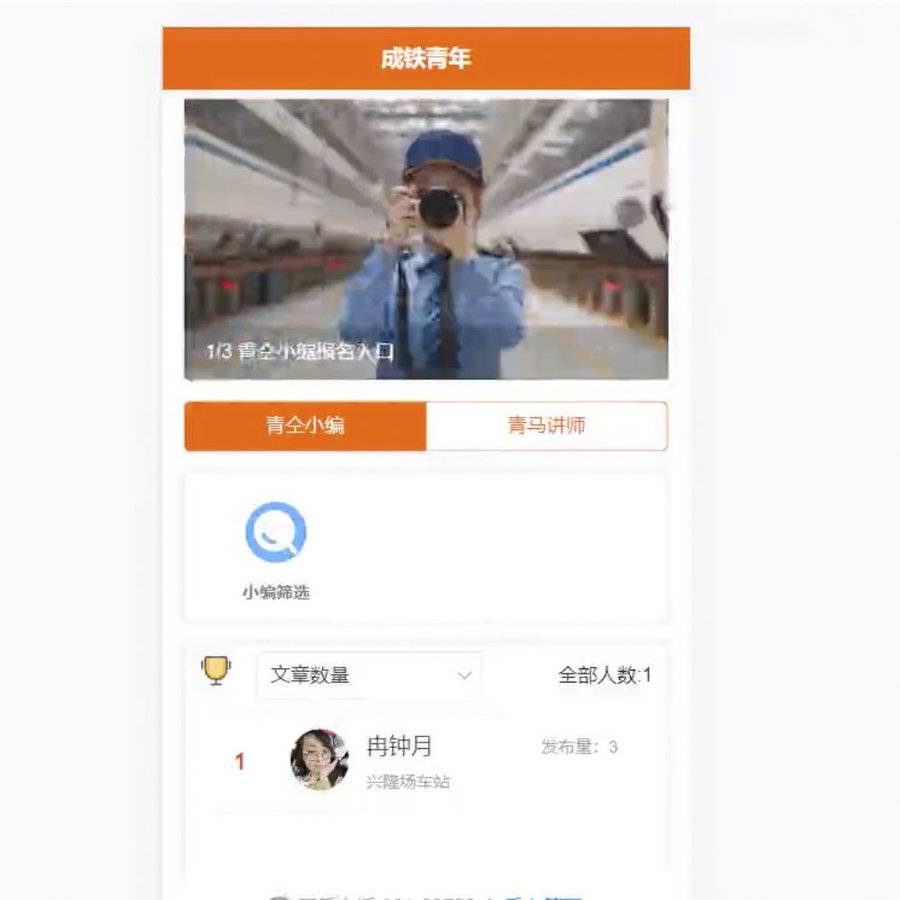The image size is (900, 900).
Task: Switch to the 青马讲师 tab
Action: (x=546, y=426)
